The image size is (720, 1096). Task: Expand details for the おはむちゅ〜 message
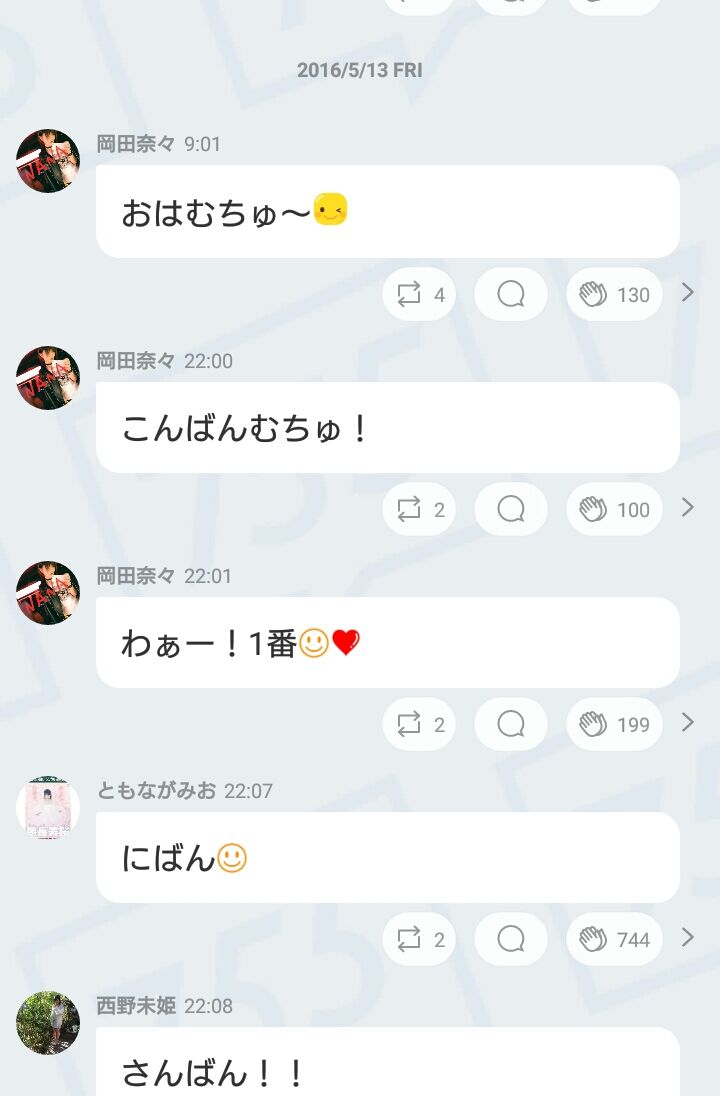tap(688, 293)
